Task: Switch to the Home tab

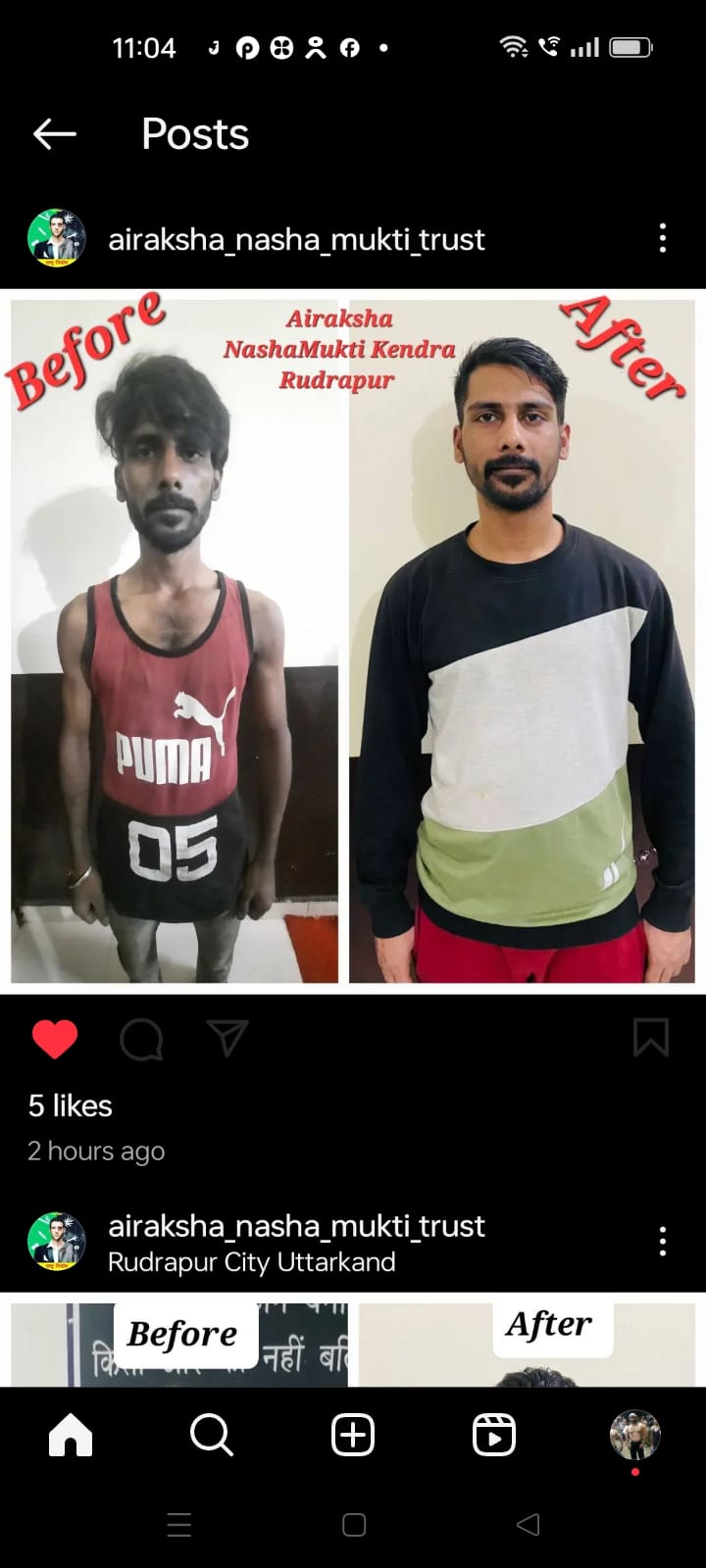Action: point(71,1436)
